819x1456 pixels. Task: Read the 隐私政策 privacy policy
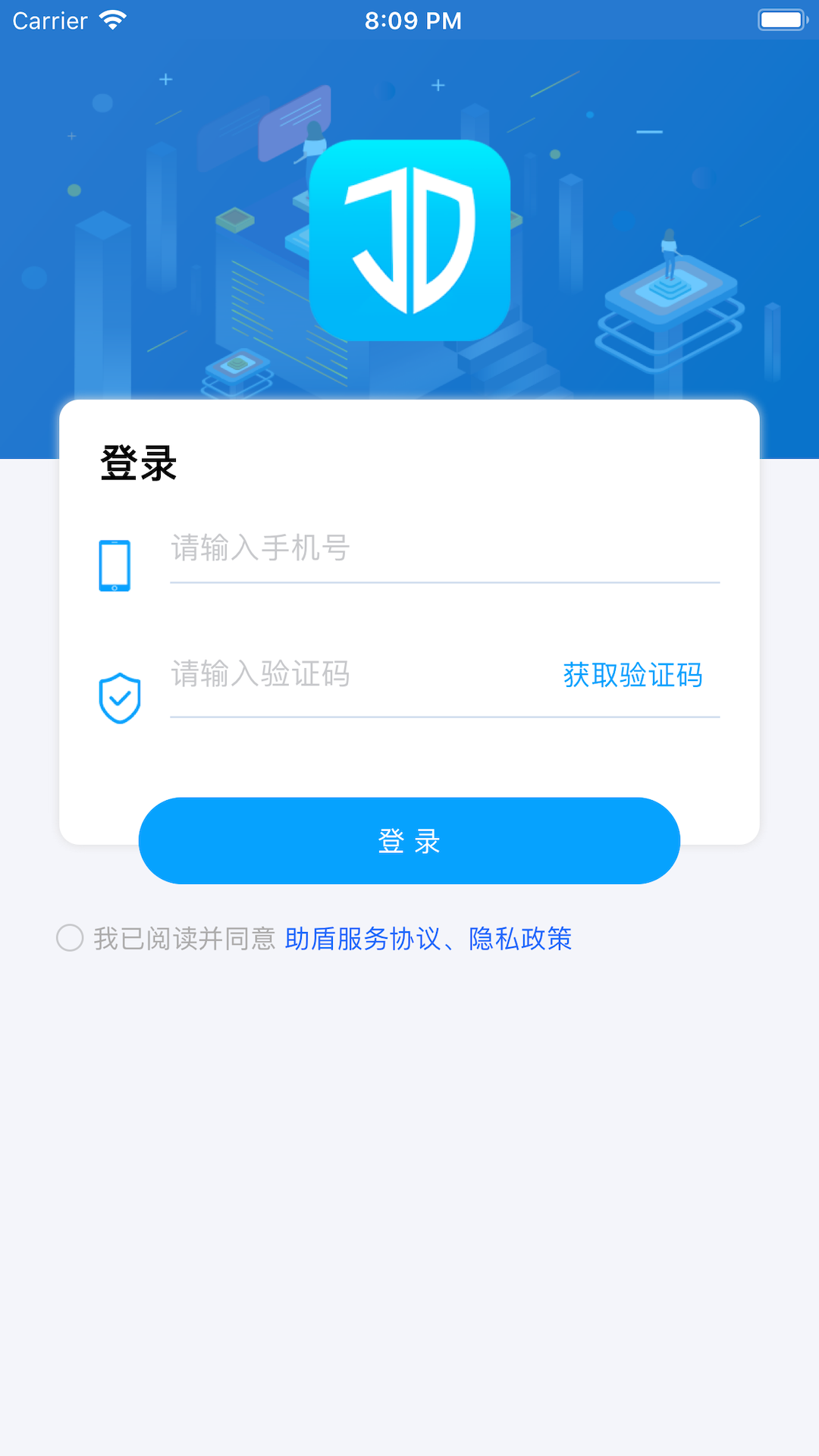coord(520,939)
